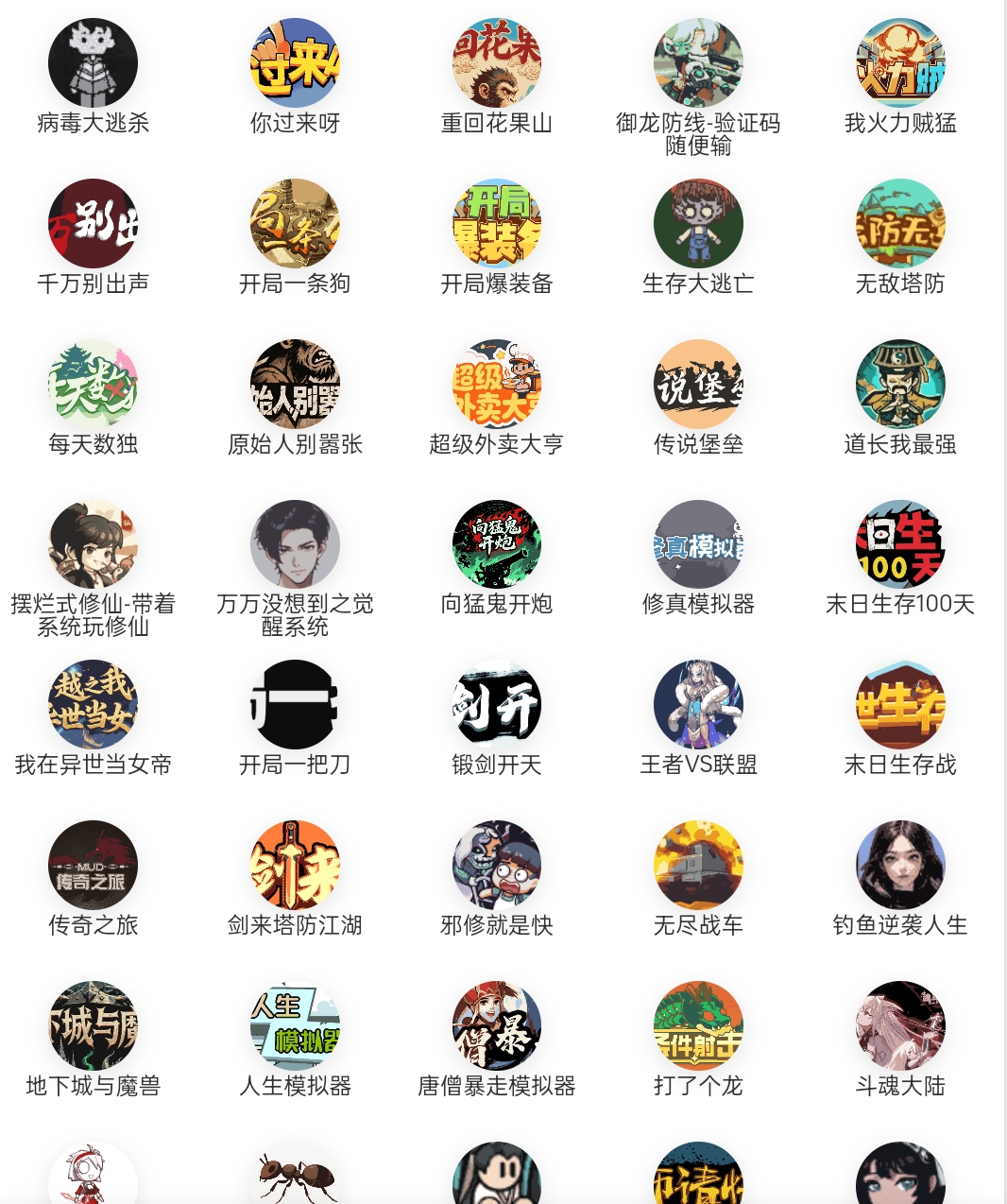Click the 唐僧暴走模拟器 game name

coord(496,1087)
